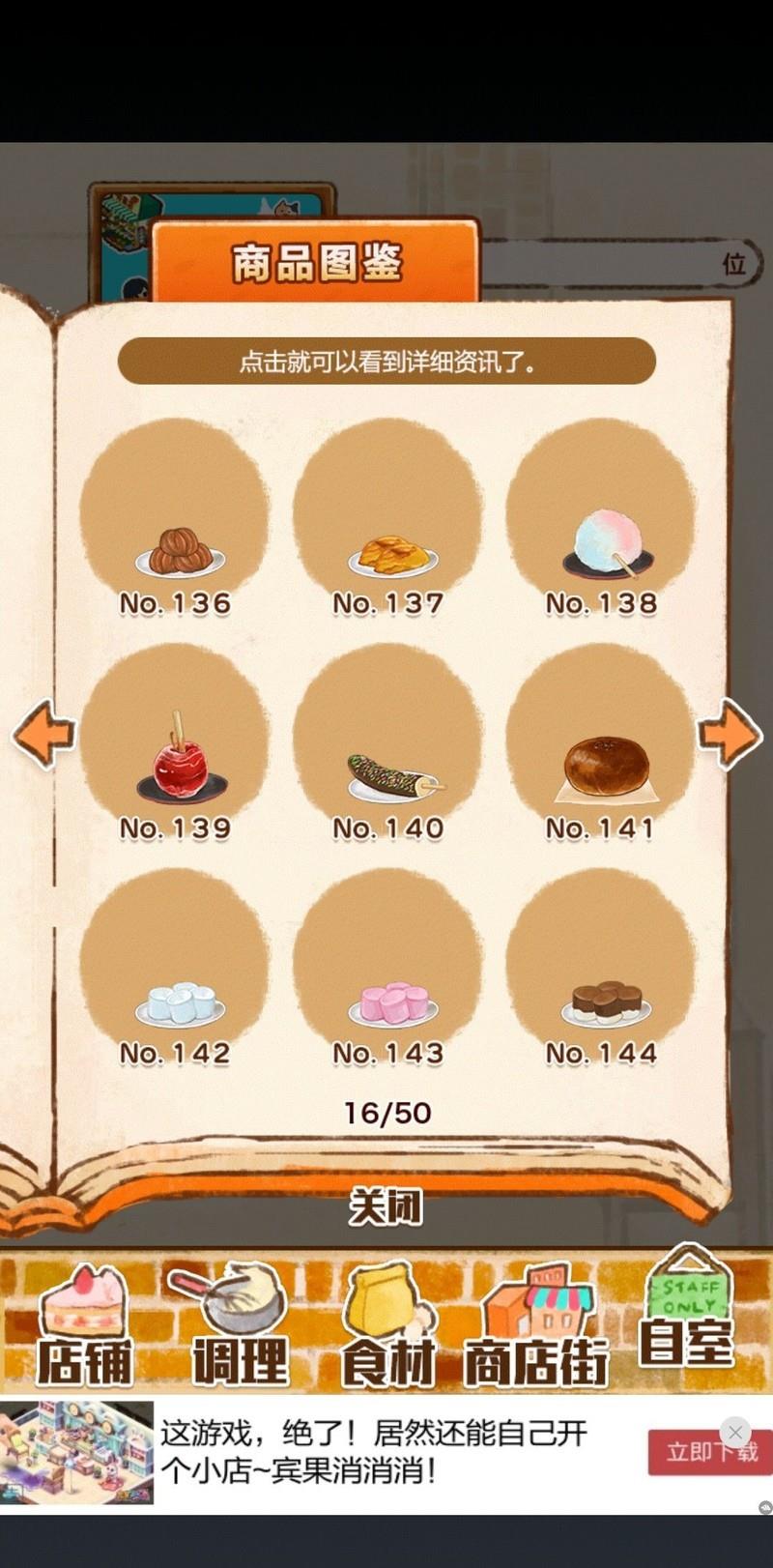Image resolution: width=773 pixels, height=1568 pixels.
Task: Switch to the 店铺 shop tab
Action: (84, 1326)
